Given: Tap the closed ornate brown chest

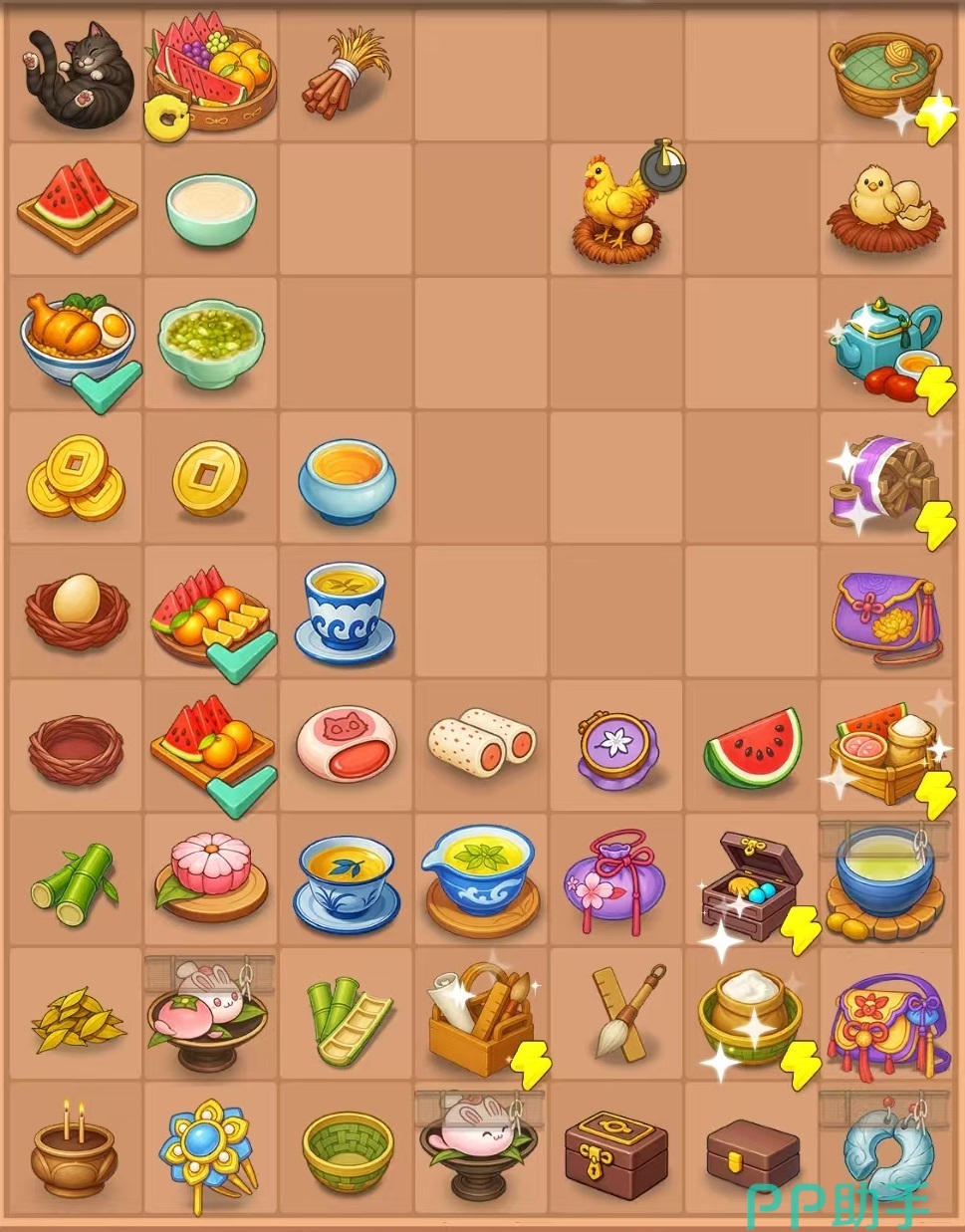Looking at the screenshot, I should [x=615, y=1148].
